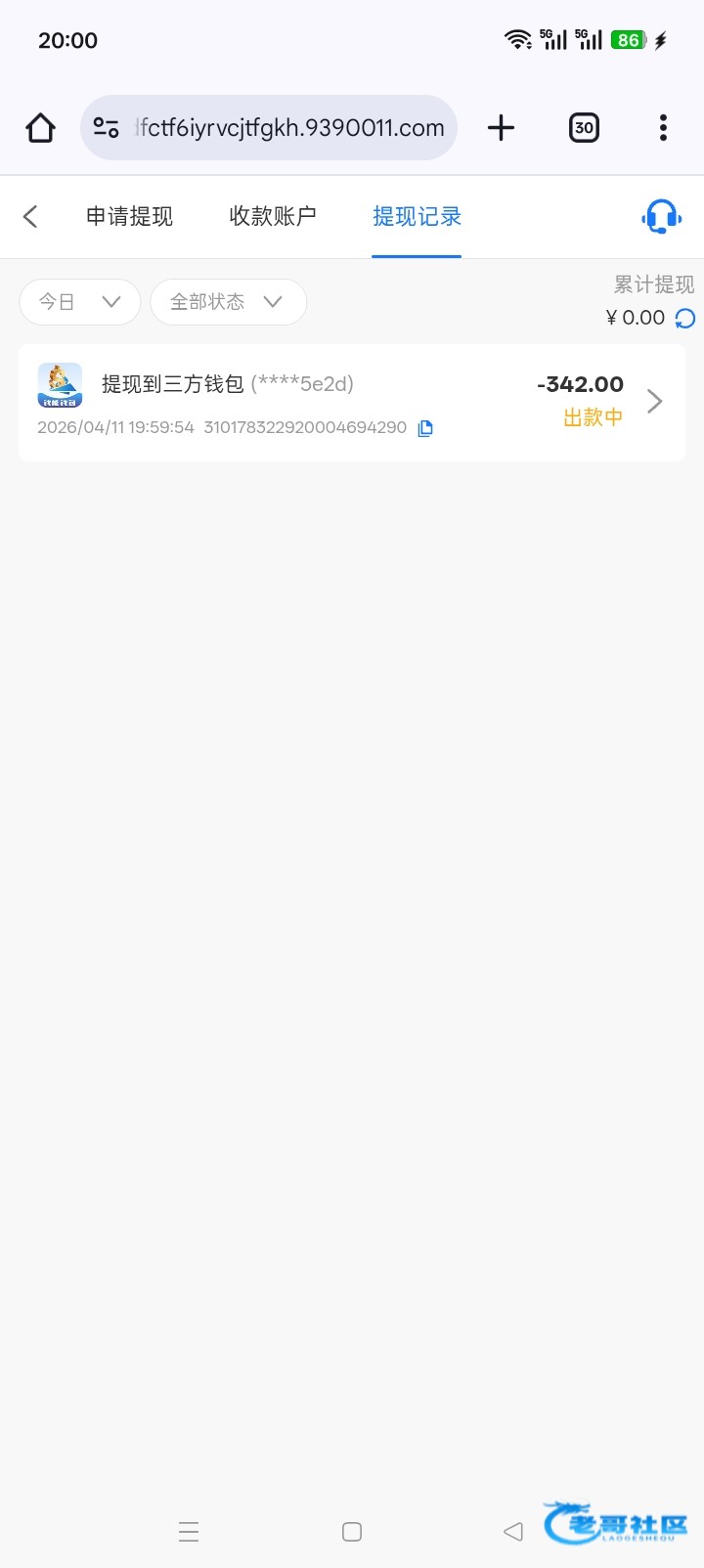This screenshot has height=1568, width=704.
Task: Tap the system recent apps button
Action: [x=189, y=1532]
